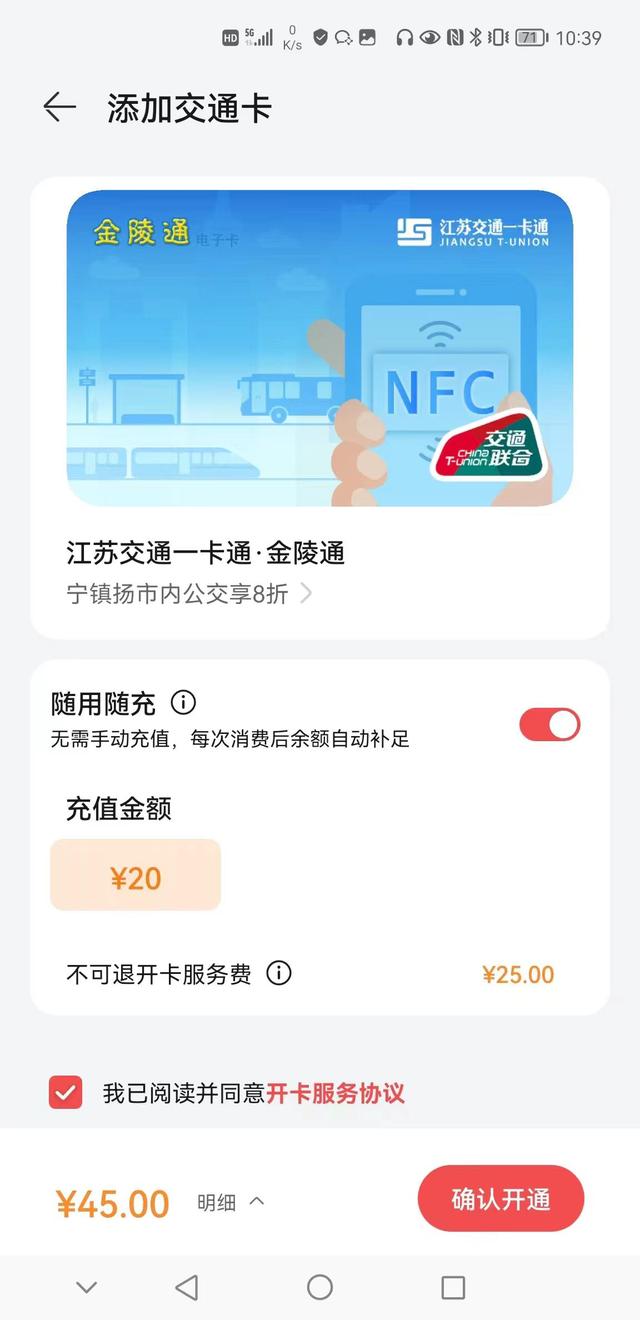Screen dimensions: 640x1320
Task: Go to the system home screen
Action: click(320, 1287)
